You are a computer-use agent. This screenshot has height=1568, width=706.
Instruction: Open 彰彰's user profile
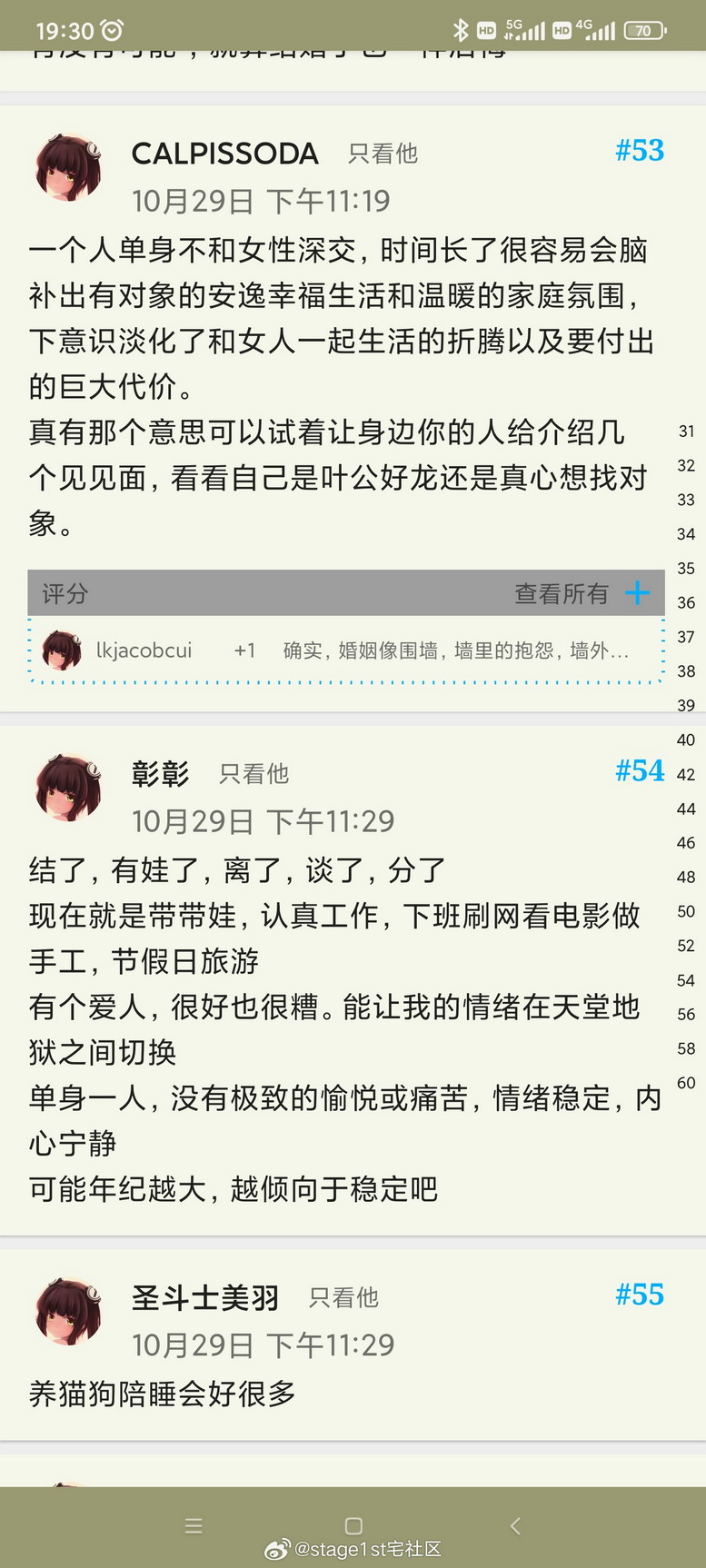(160, 774)
